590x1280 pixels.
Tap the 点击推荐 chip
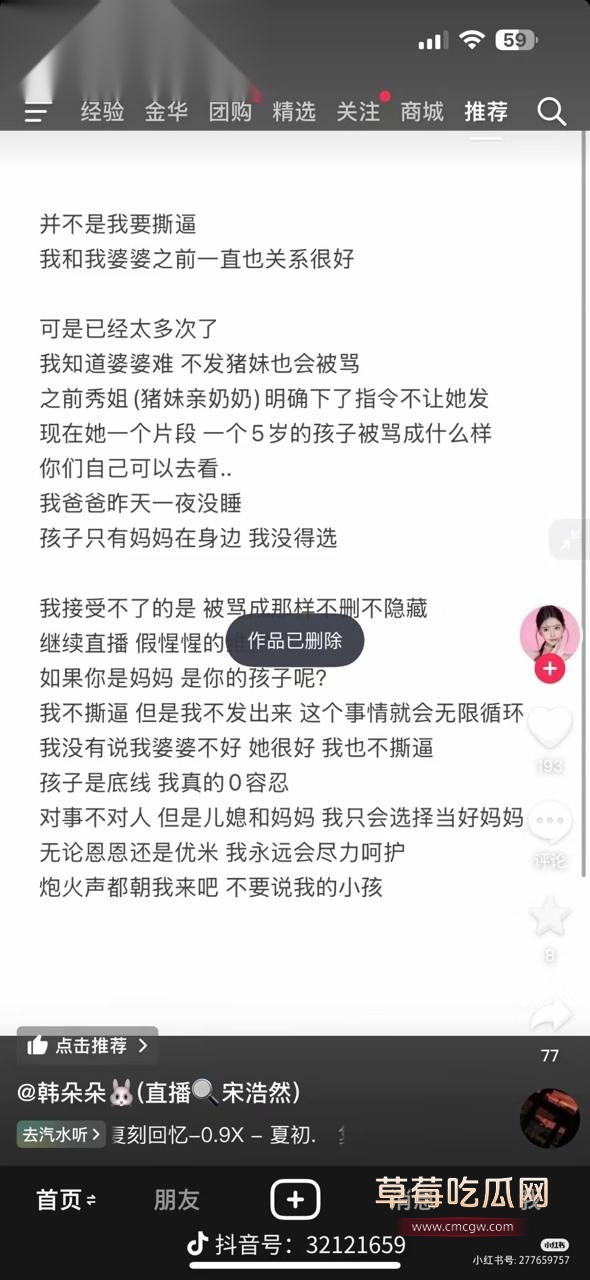pos(87,1046)
